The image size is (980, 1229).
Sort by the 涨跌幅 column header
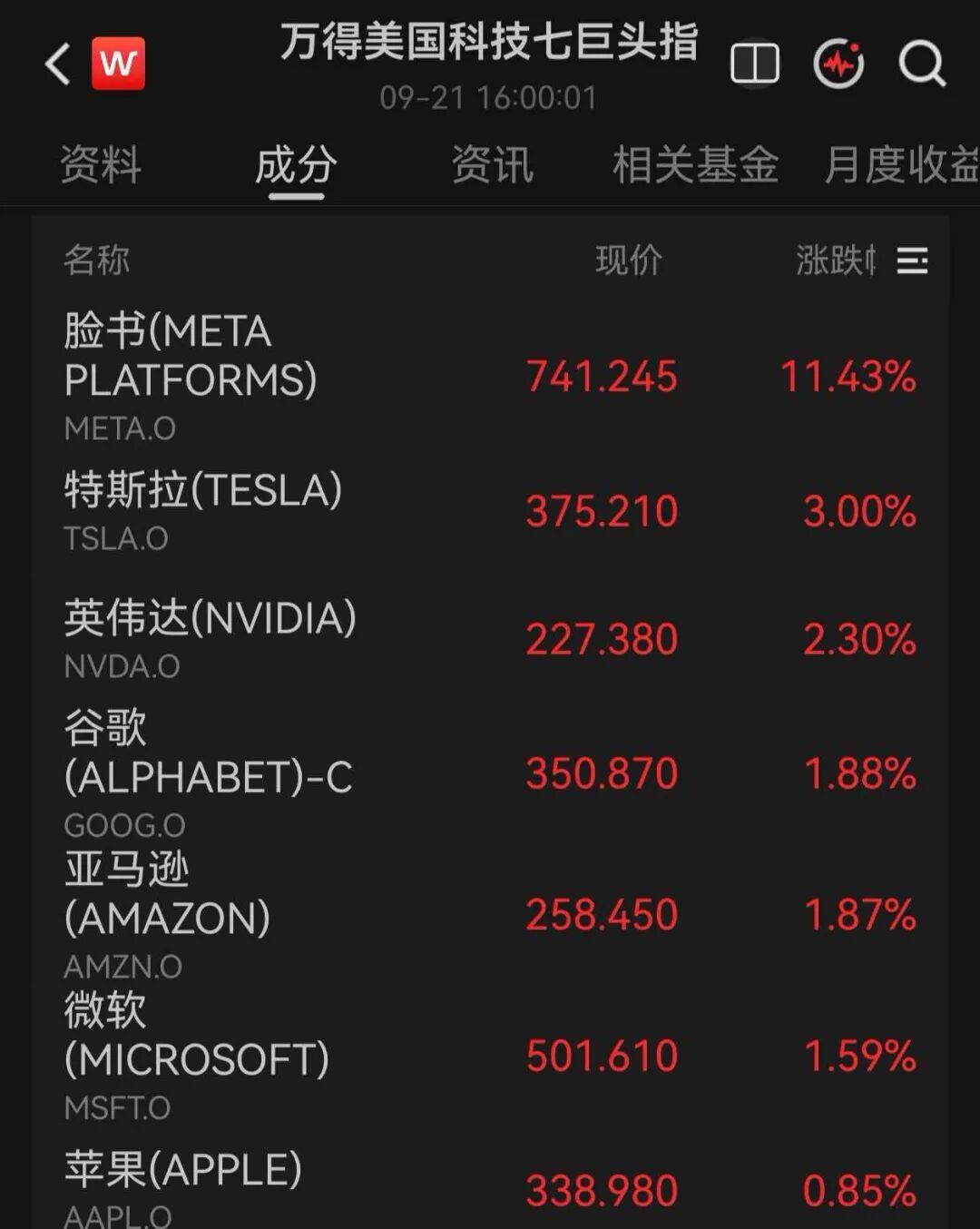836,261
